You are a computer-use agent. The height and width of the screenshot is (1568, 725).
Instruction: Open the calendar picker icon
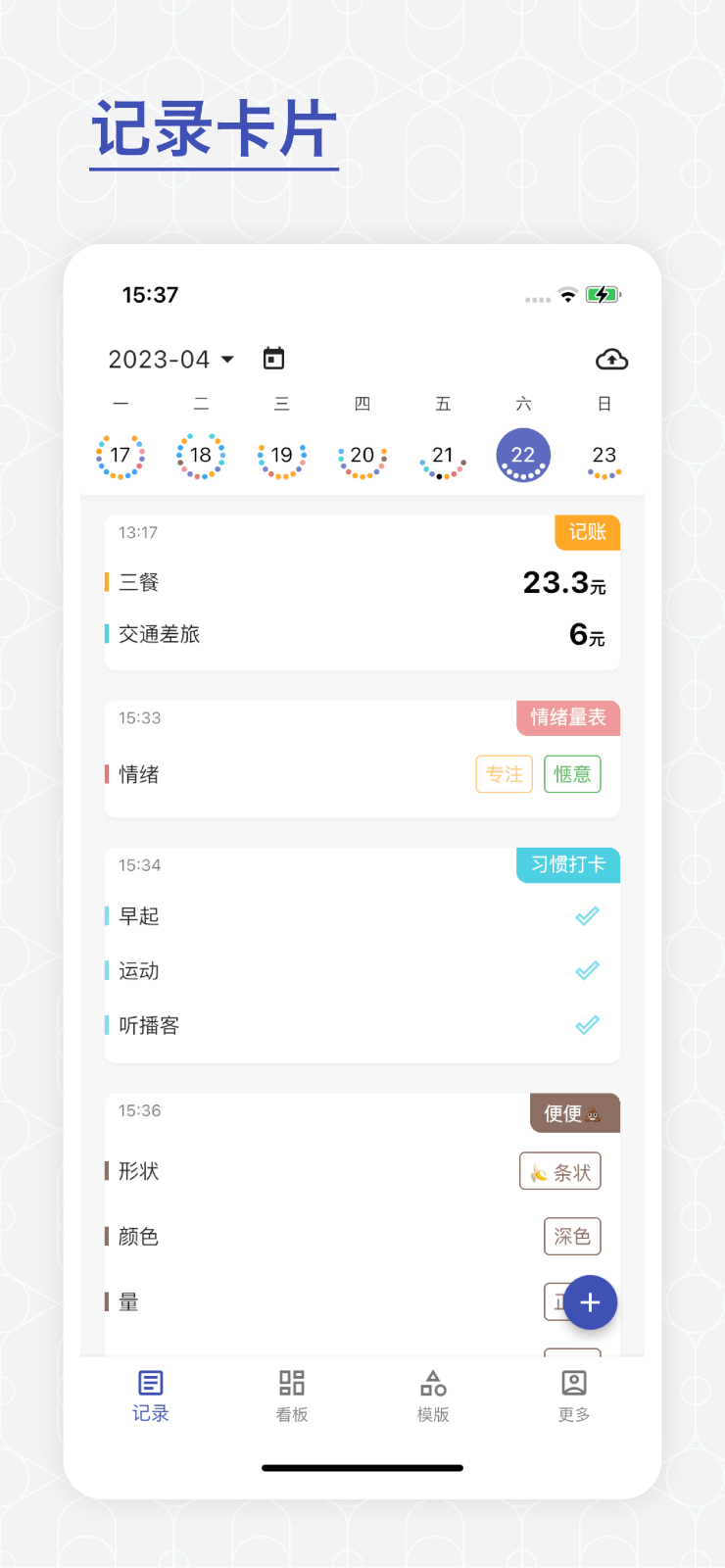point(272,358)
